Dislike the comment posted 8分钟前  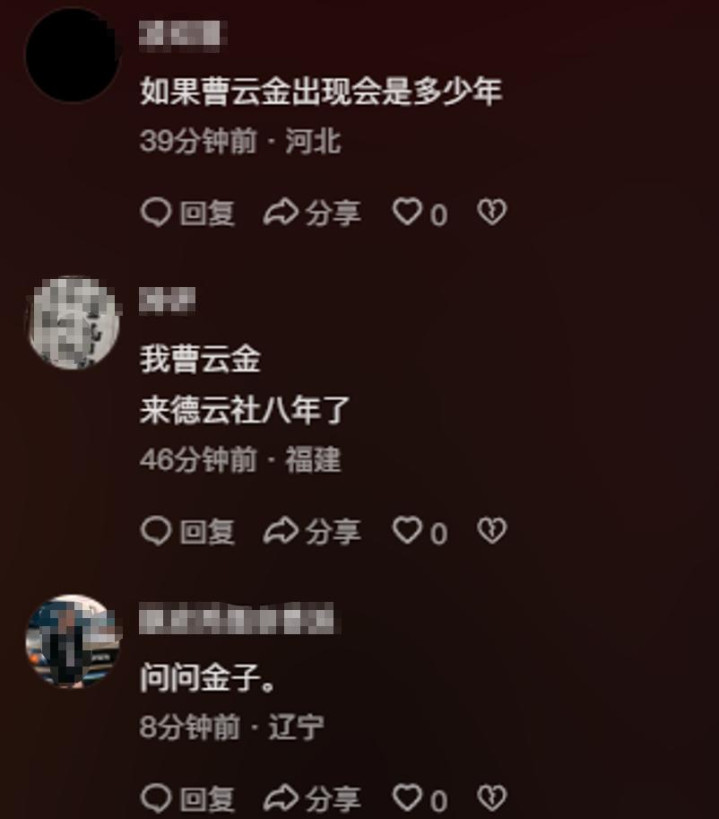[x=491, y=798]
